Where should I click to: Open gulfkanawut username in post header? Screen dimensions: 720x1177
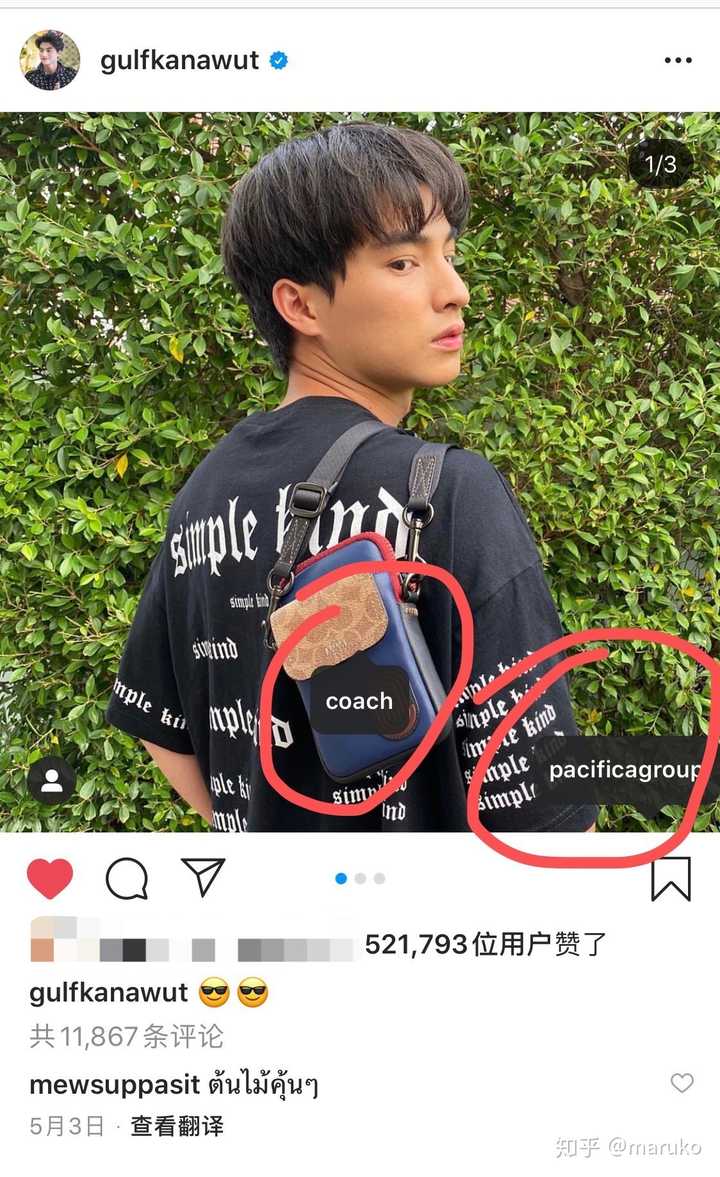tap(179, 60)
